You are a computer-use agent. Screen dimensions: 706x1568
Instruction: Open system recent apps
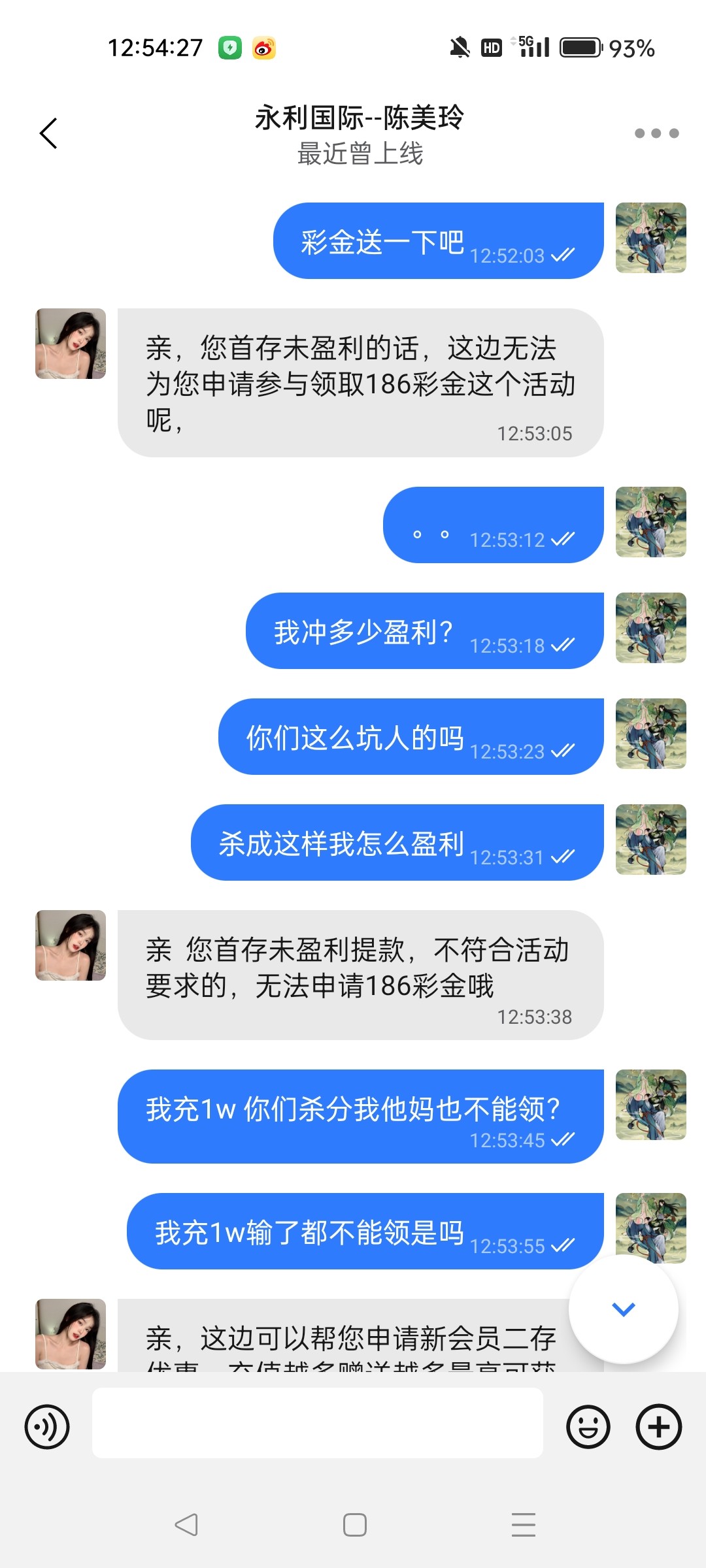click(523, 1525)
